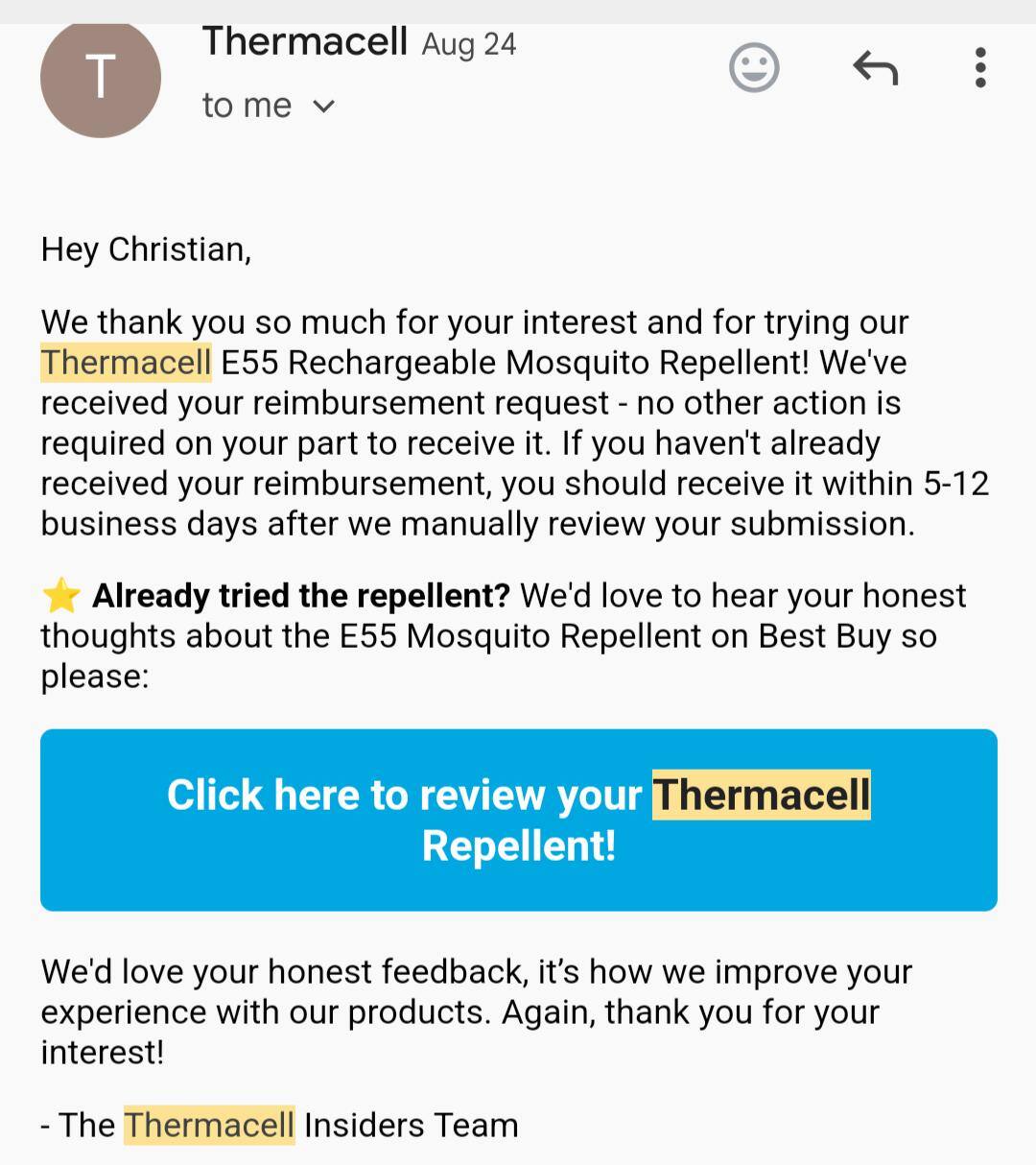
Task: Select the reply icon to respond
Action: click(874, 67)
